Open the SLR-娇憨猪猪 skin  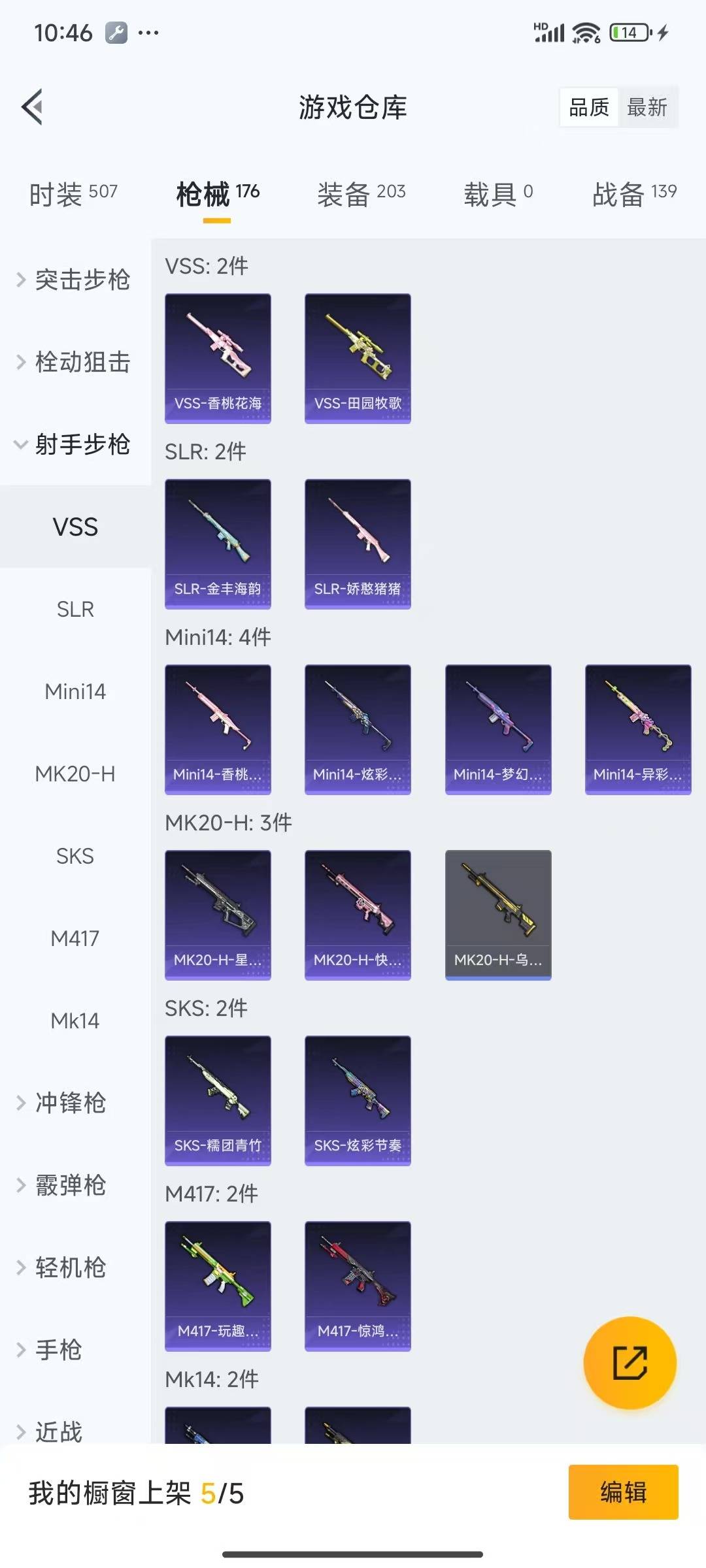[x=358, y=544]
